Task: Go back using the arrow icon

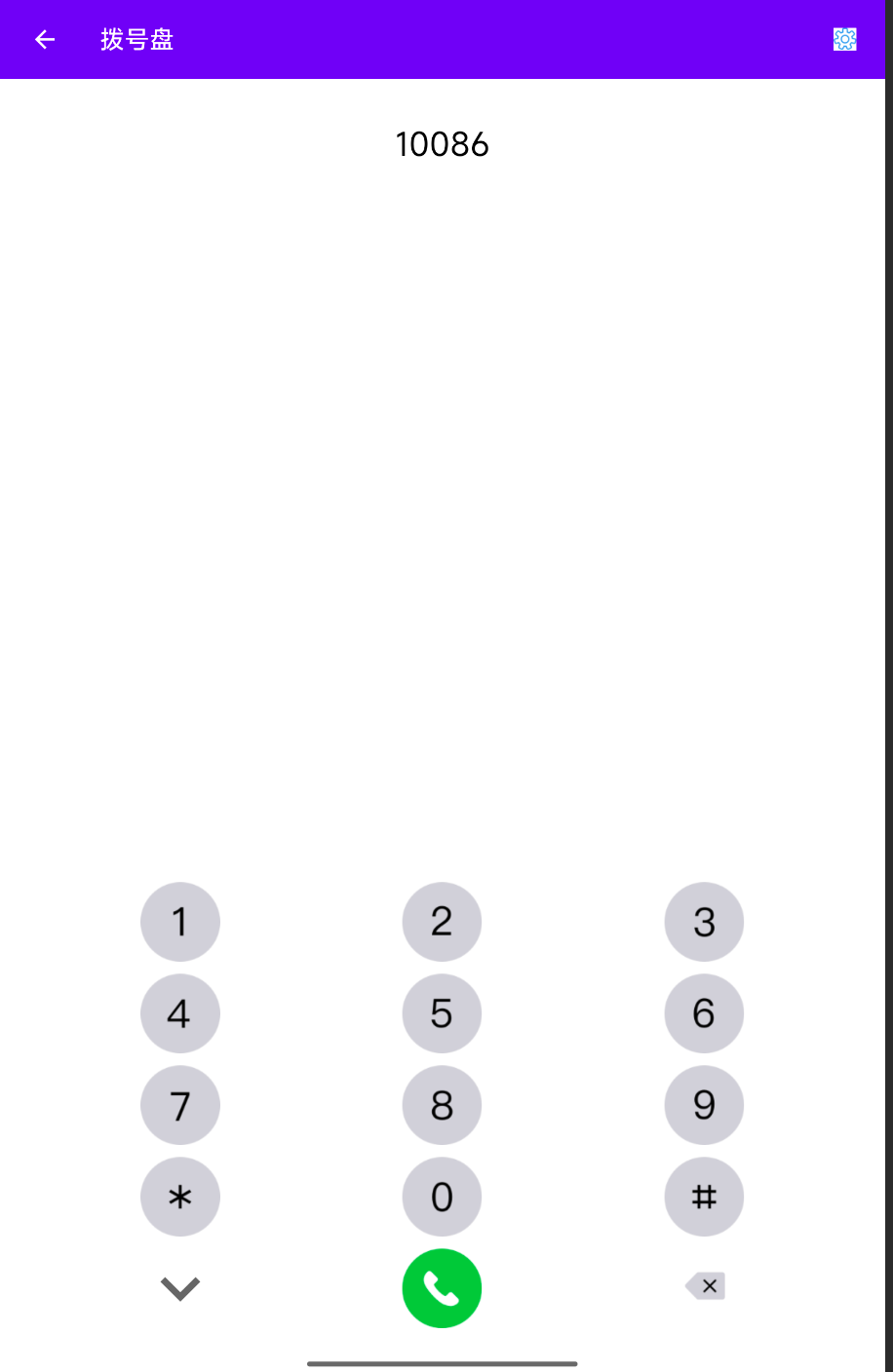Action: [x=44, y=39]
